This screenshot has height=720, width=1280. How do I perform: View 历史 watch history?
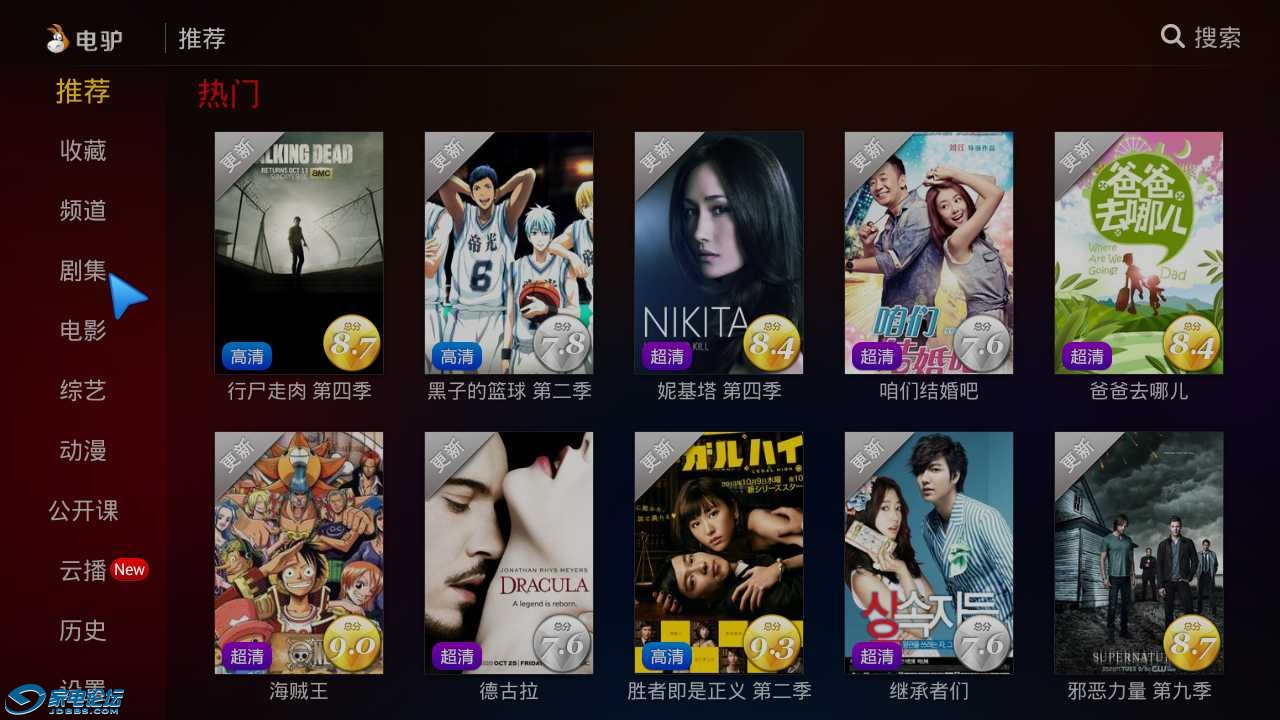83,631
